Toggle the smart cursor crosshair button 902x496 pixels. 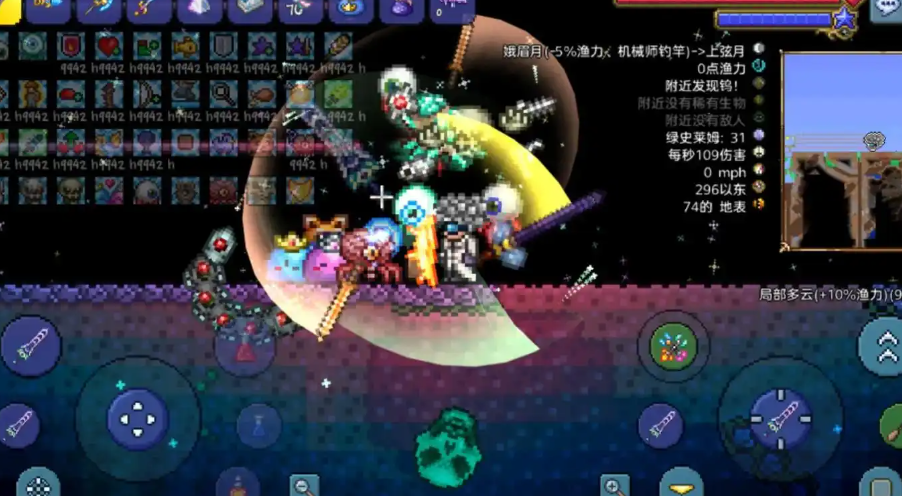pos(38,484)
